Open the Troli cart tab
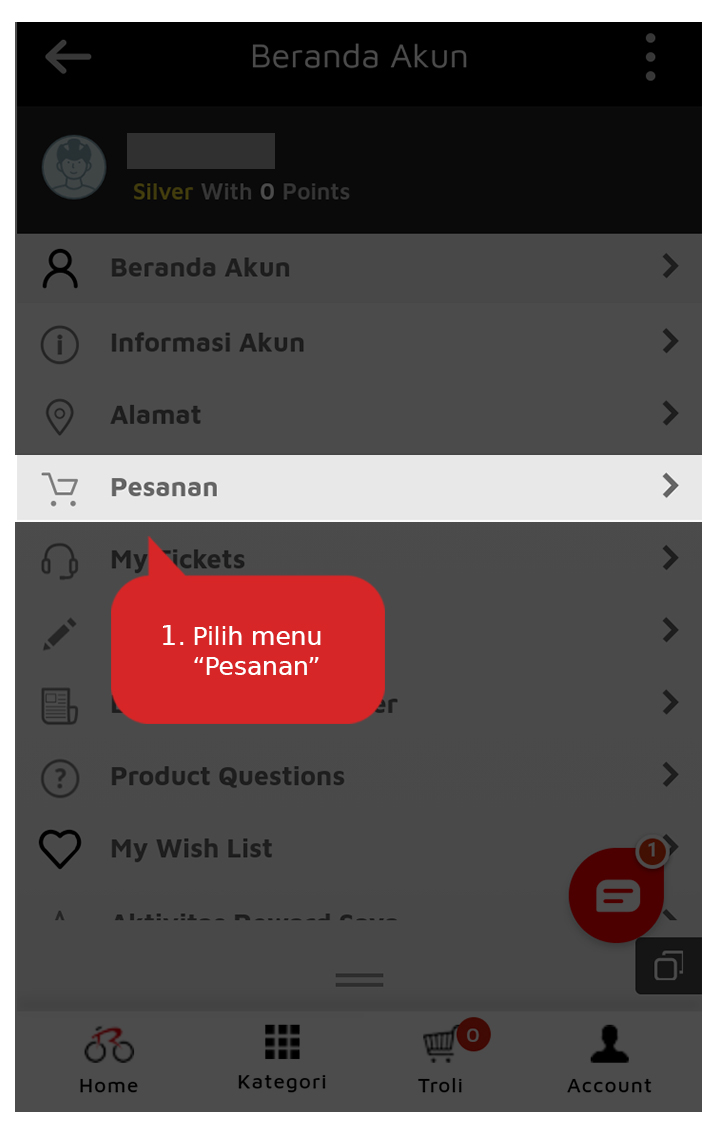Viewport: 719px width, 1132px height. pyautogui.click(x=441, y=1060)
